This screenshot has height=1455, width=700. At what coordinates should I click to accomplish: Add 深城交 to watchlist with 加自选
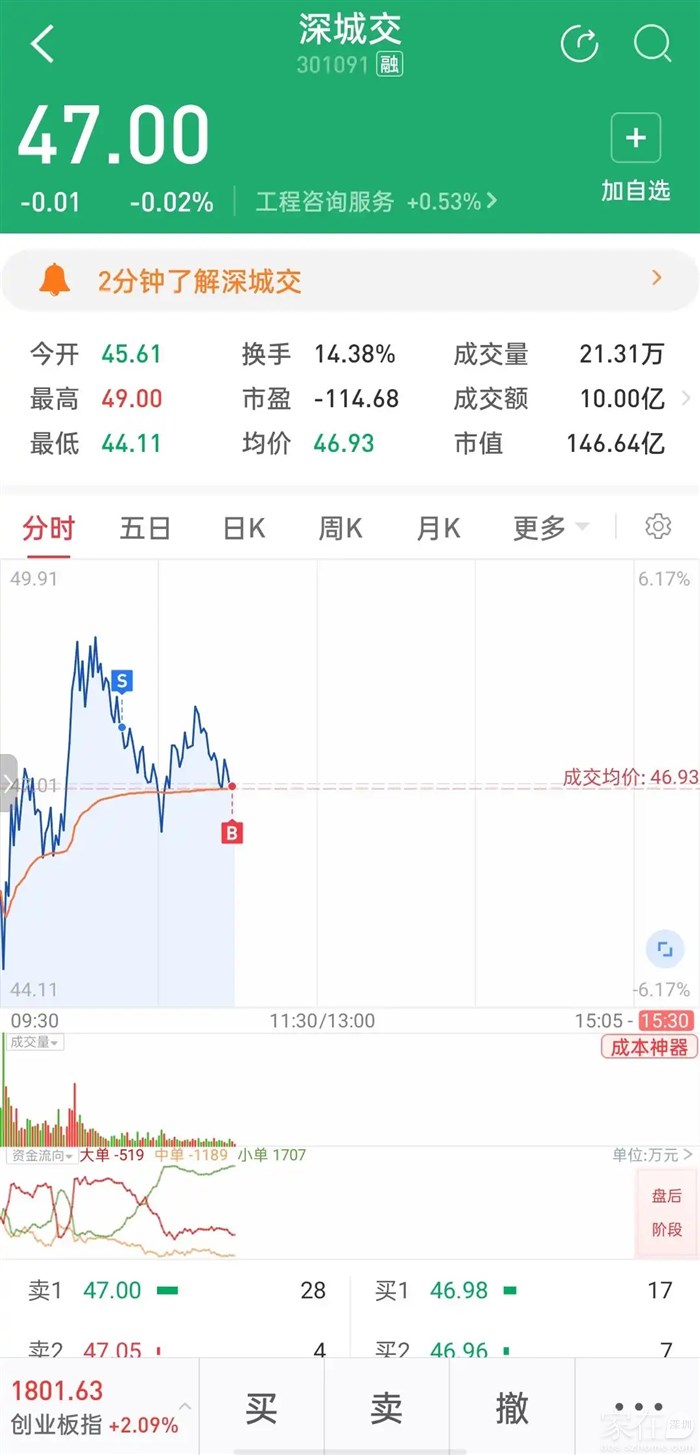tap(635, 159)
